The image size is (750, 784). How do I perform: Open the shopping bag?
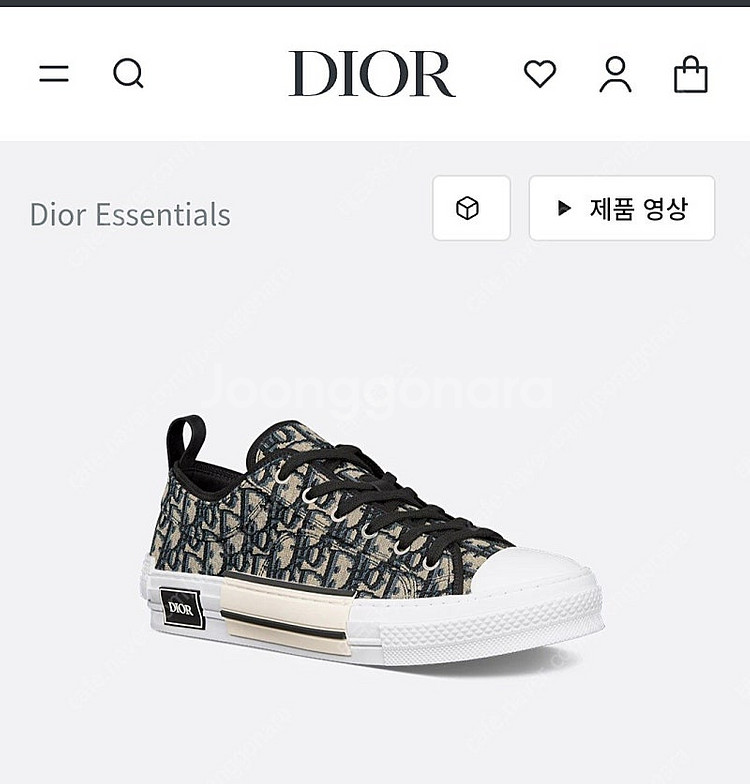(x=691, y=74)
